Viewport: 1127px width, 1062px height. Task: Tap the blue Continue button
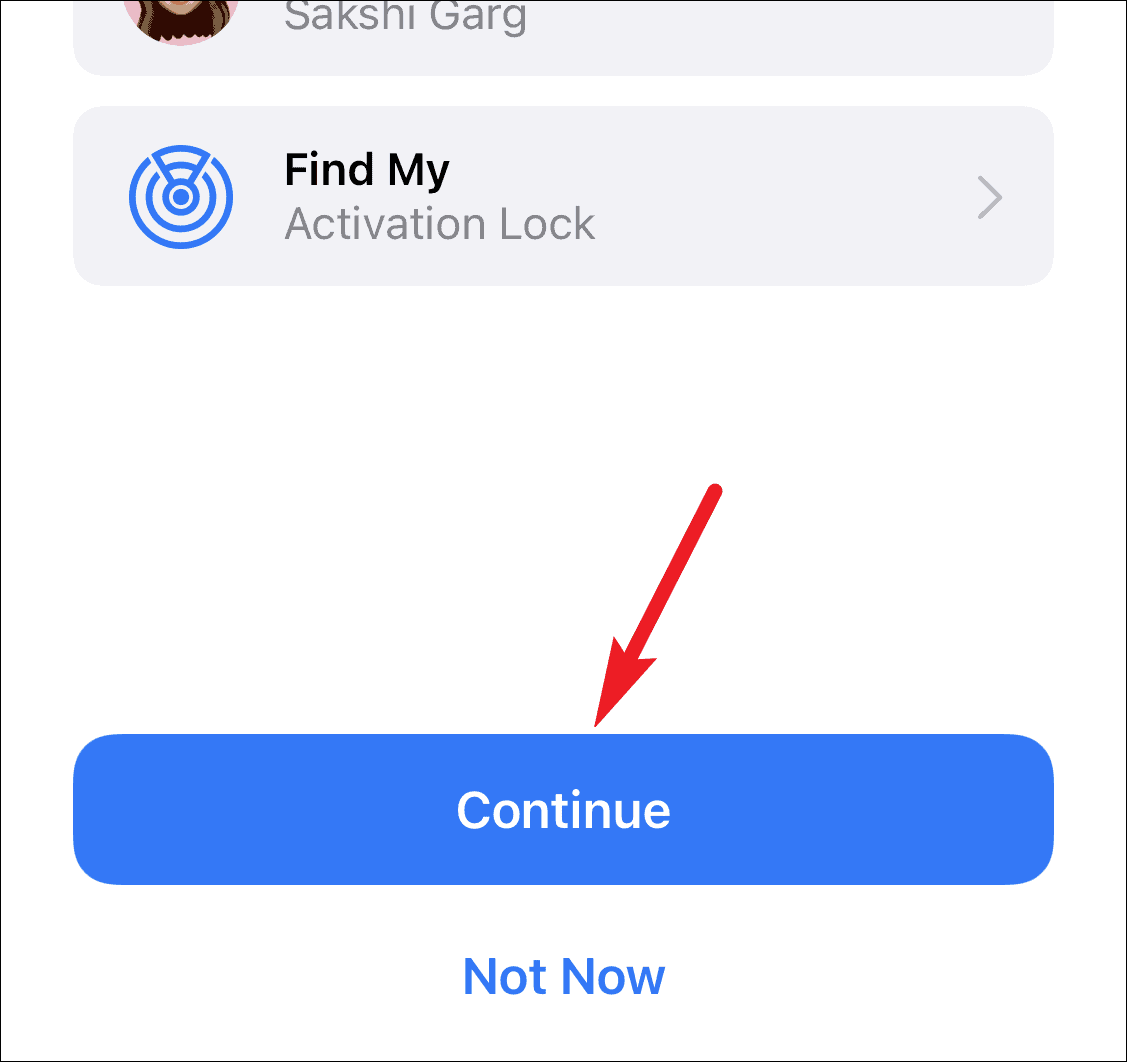[563, 809]
